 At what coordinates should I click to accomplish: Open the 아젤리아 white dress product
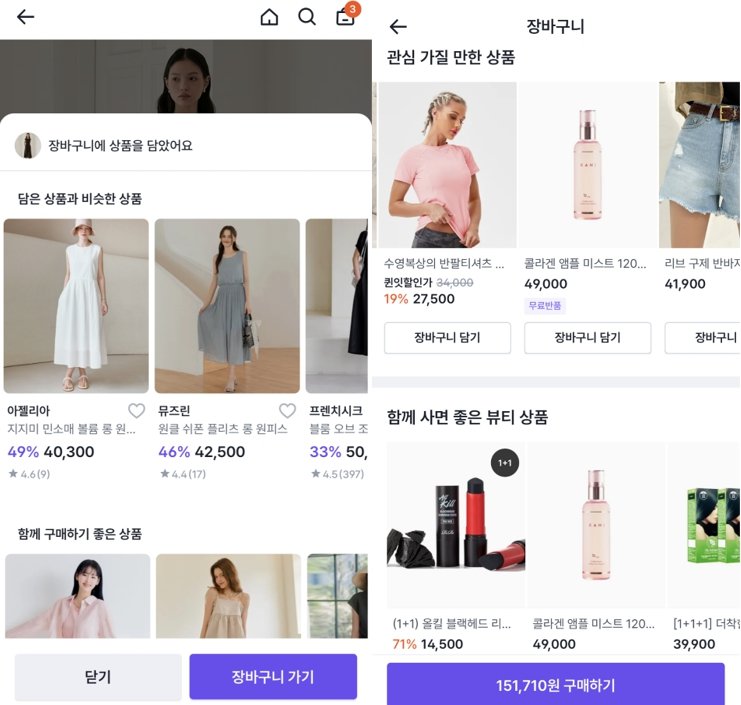tap(76, 306)
